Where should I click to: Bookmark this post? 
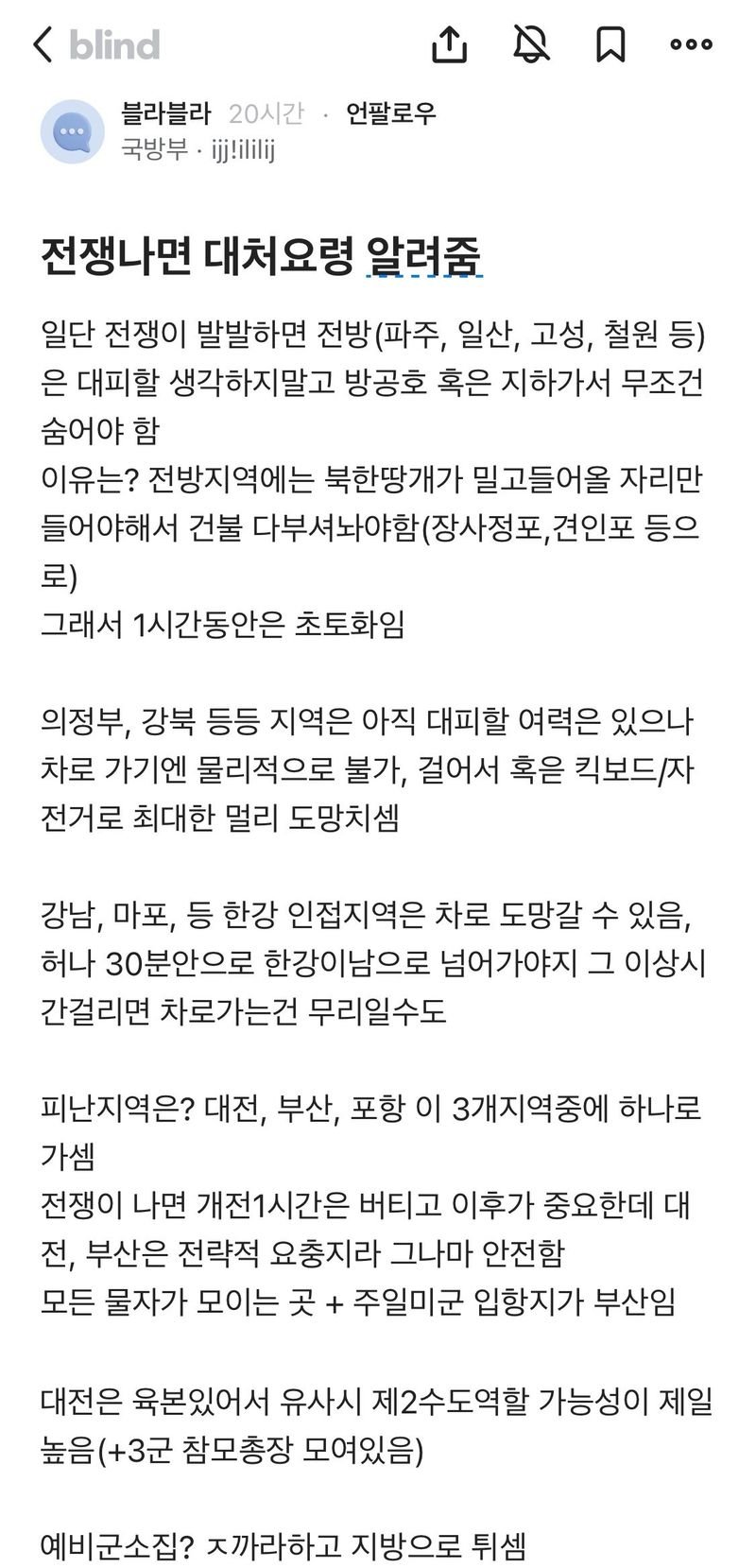(x=610, y=43)
